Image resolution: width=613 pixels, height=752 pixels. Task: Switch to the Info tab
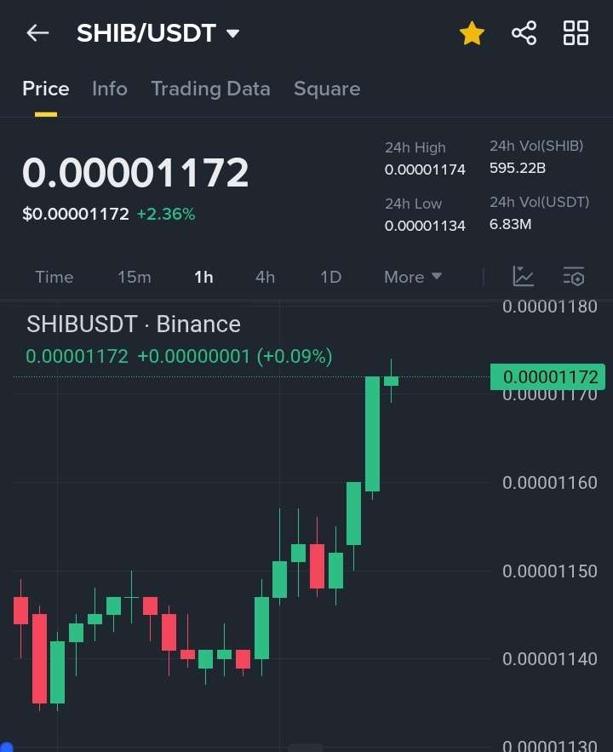tap(109, 89)
